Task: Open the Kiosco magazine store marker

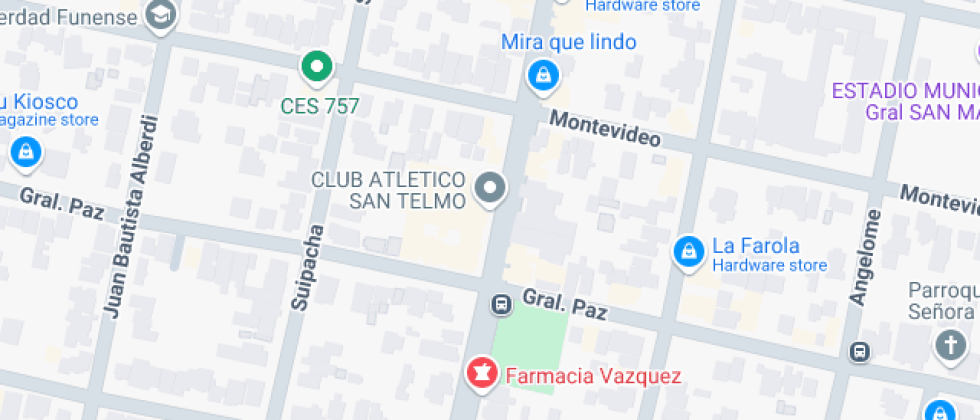Action: click(24, 152)
